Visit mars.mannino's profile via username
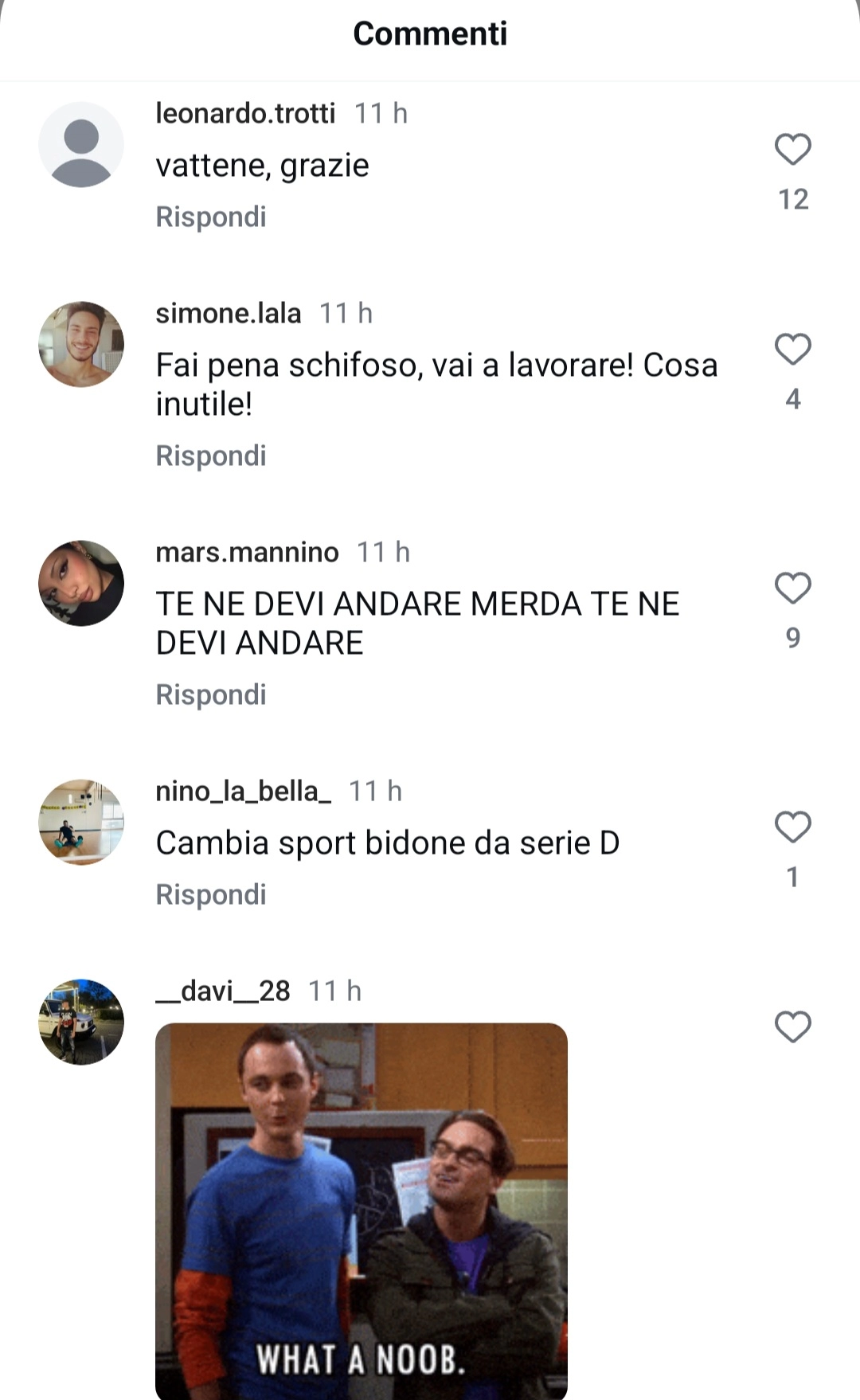This screenshot has width=860, height=1400. [x=248, y=551]
